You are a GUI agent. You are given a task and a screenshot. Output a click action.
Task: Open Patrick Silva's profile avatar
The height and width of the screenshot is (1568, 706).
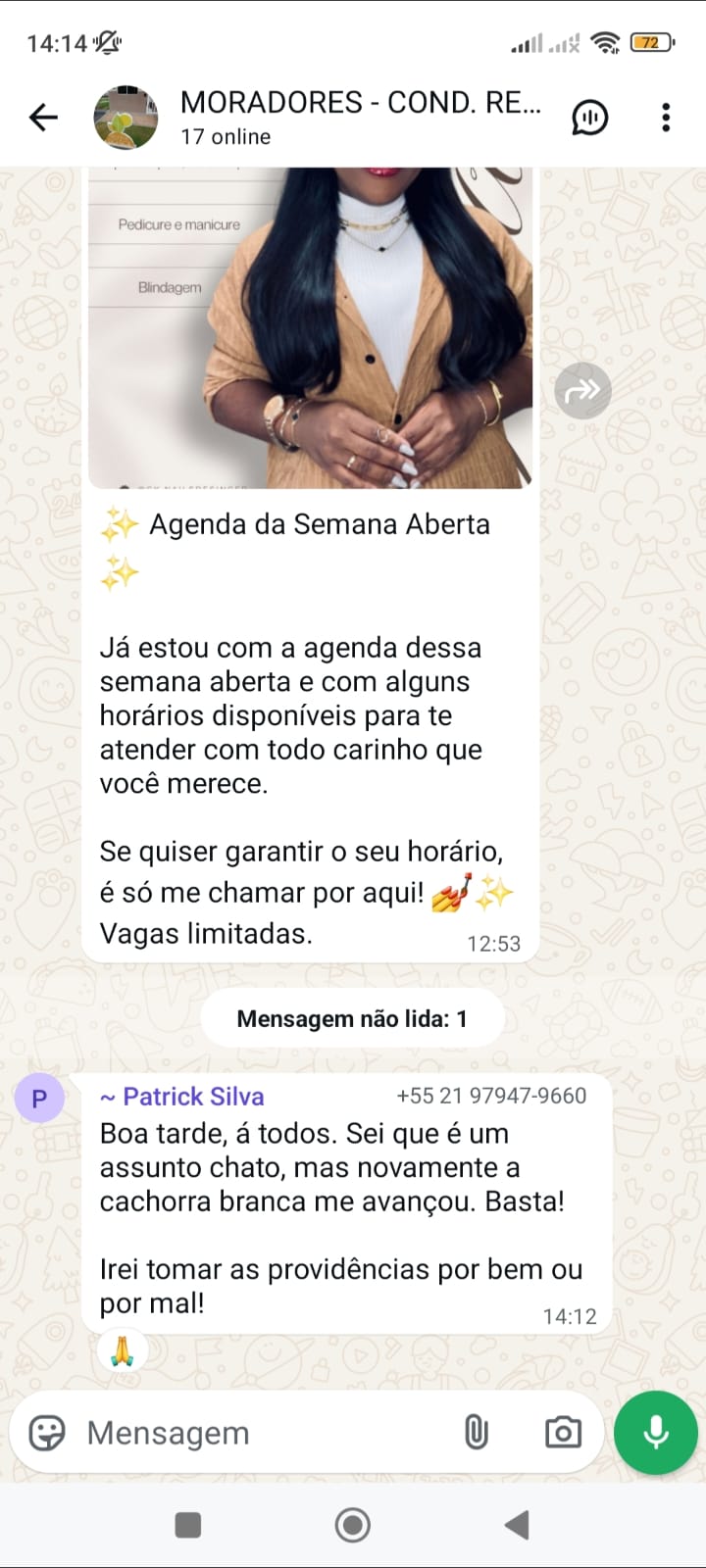tap(39, 1098)
